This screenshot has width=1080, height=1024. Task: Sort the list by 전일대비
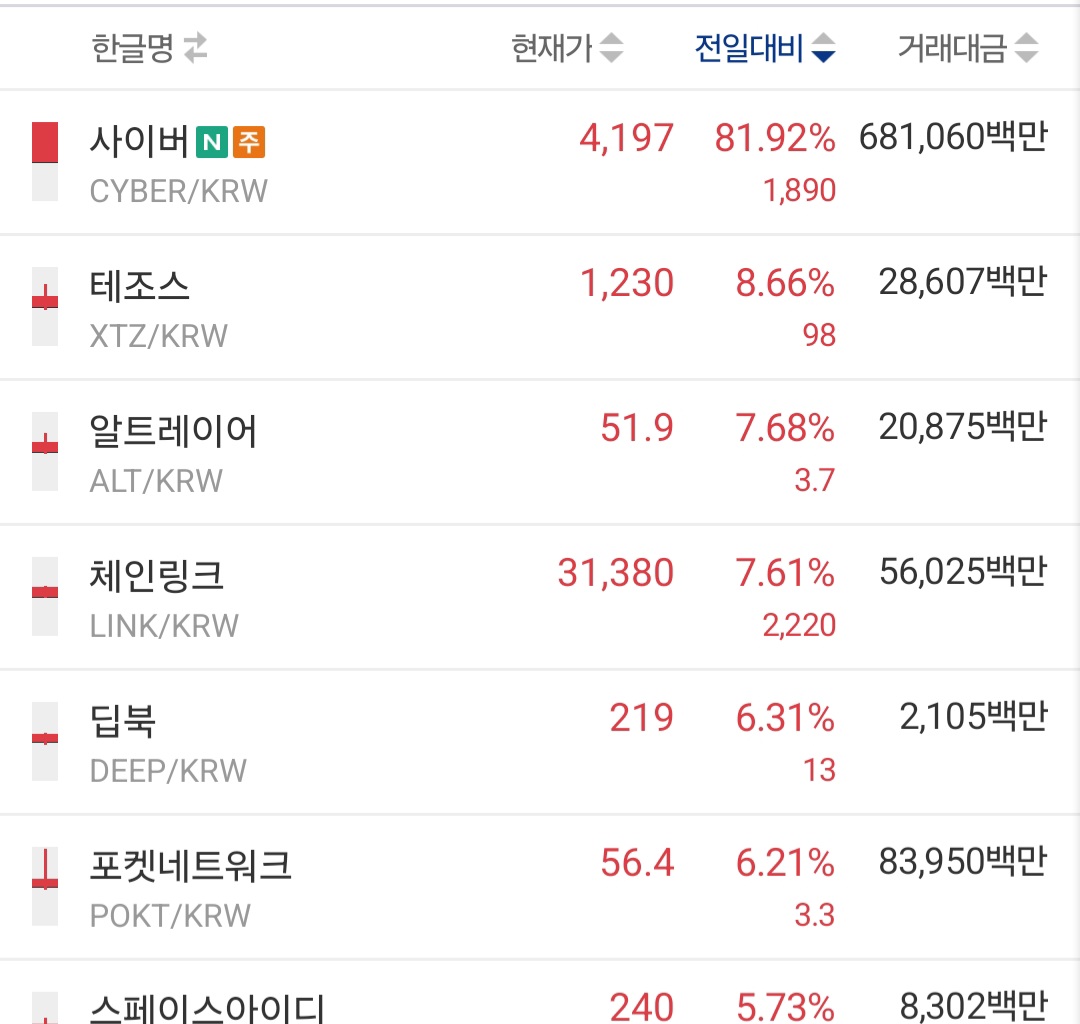tap(765, 48)
